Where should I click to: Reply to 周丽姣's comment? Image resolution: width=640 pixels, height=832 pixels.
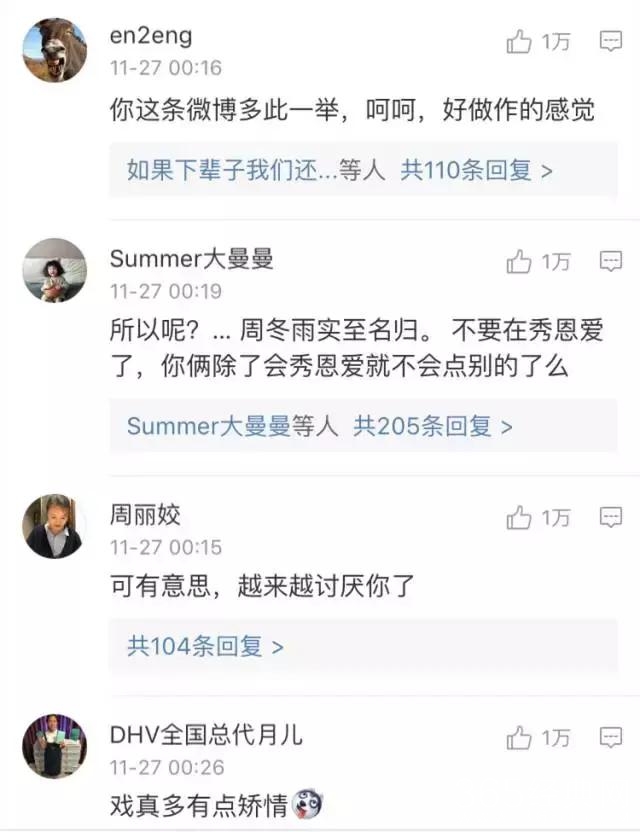[611, 517]
